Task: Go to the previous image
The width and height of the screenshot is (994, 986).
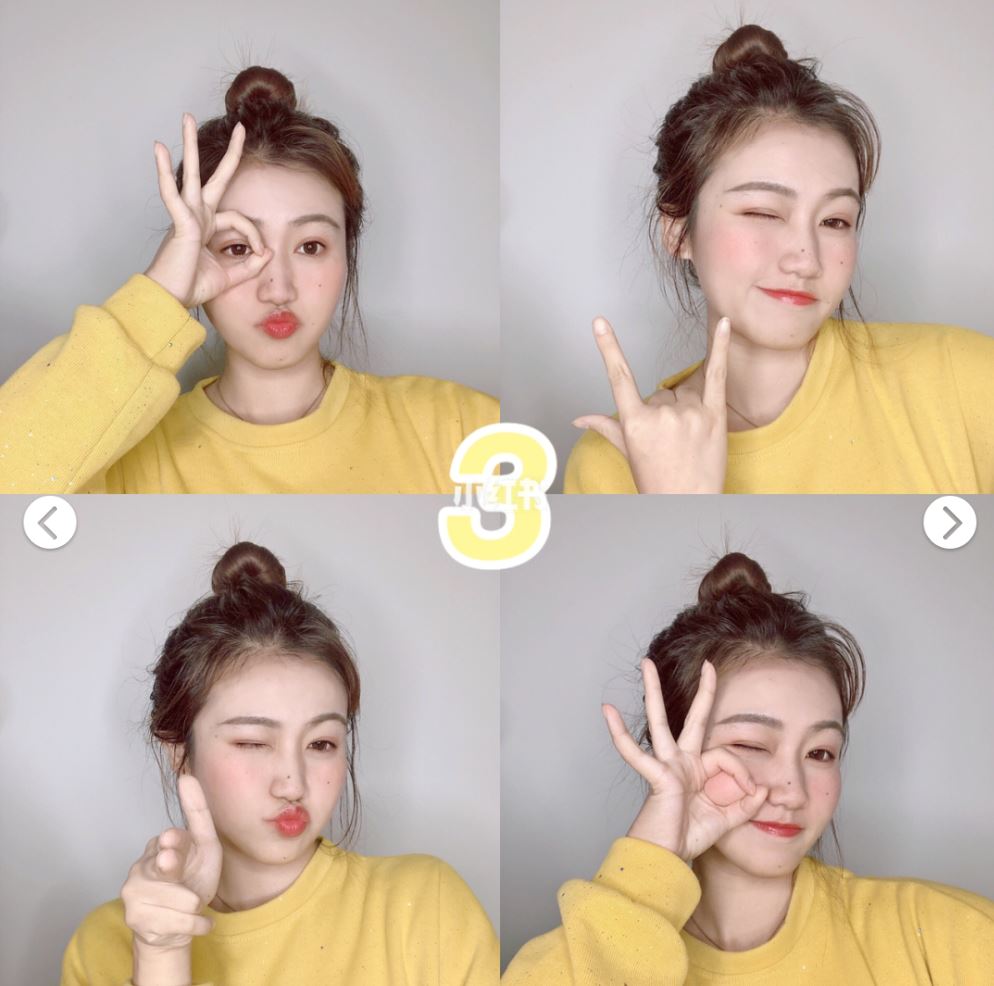Action: point(50,522)
